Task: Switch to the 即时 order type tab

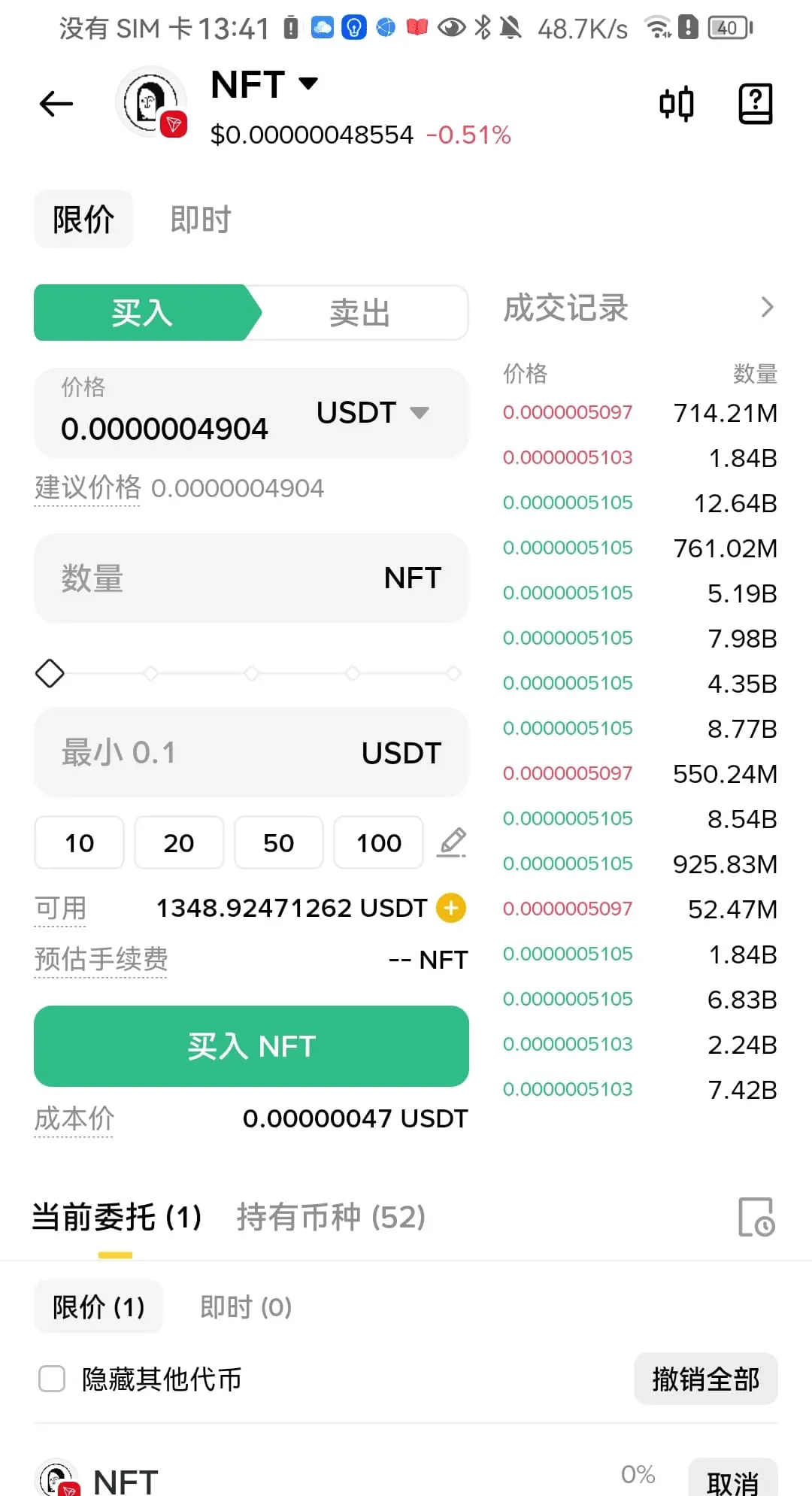Action: 200,220
